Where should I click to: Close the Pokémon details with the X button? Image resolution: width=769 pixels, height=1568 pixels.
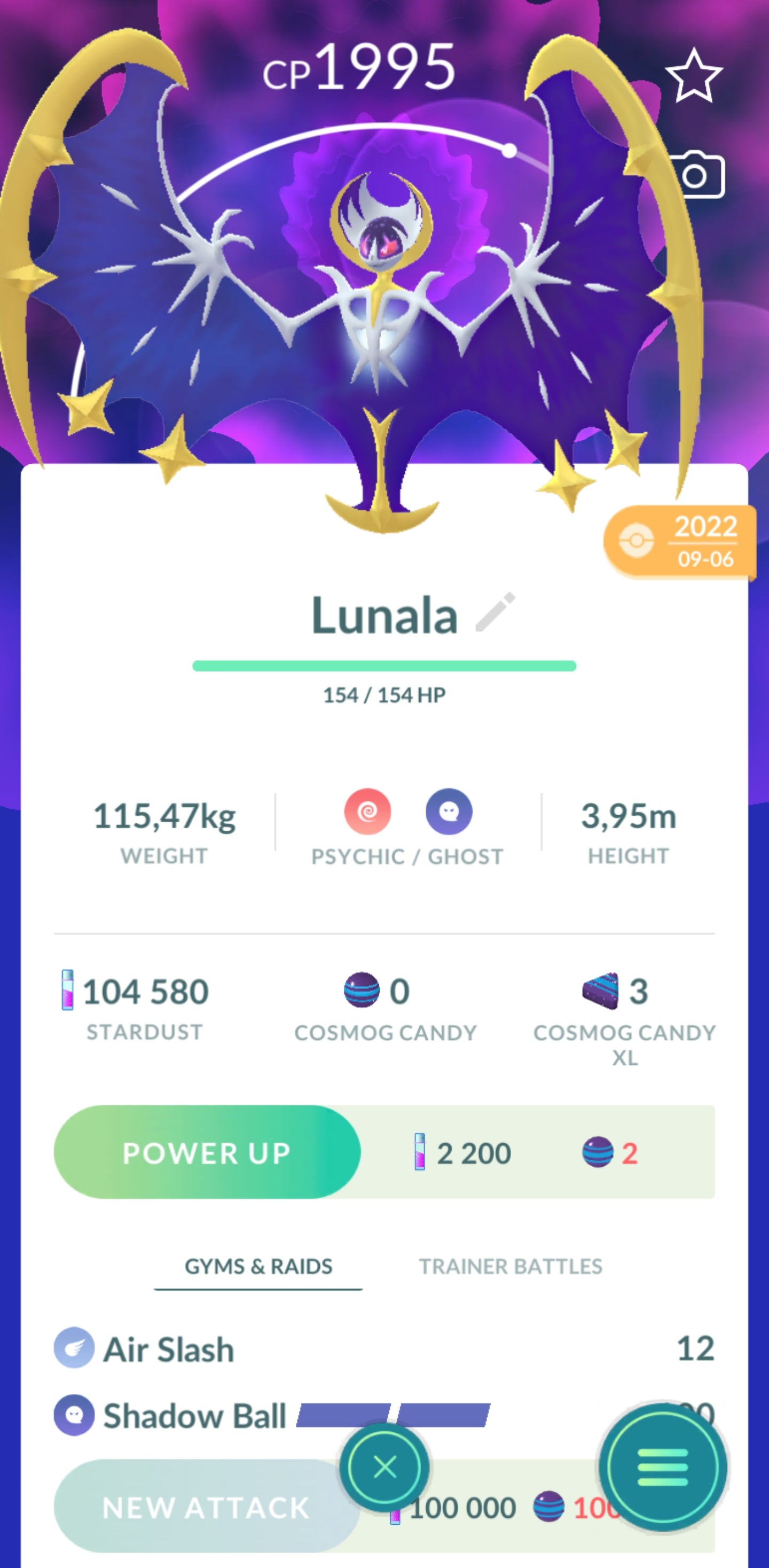click(384, 1467)
